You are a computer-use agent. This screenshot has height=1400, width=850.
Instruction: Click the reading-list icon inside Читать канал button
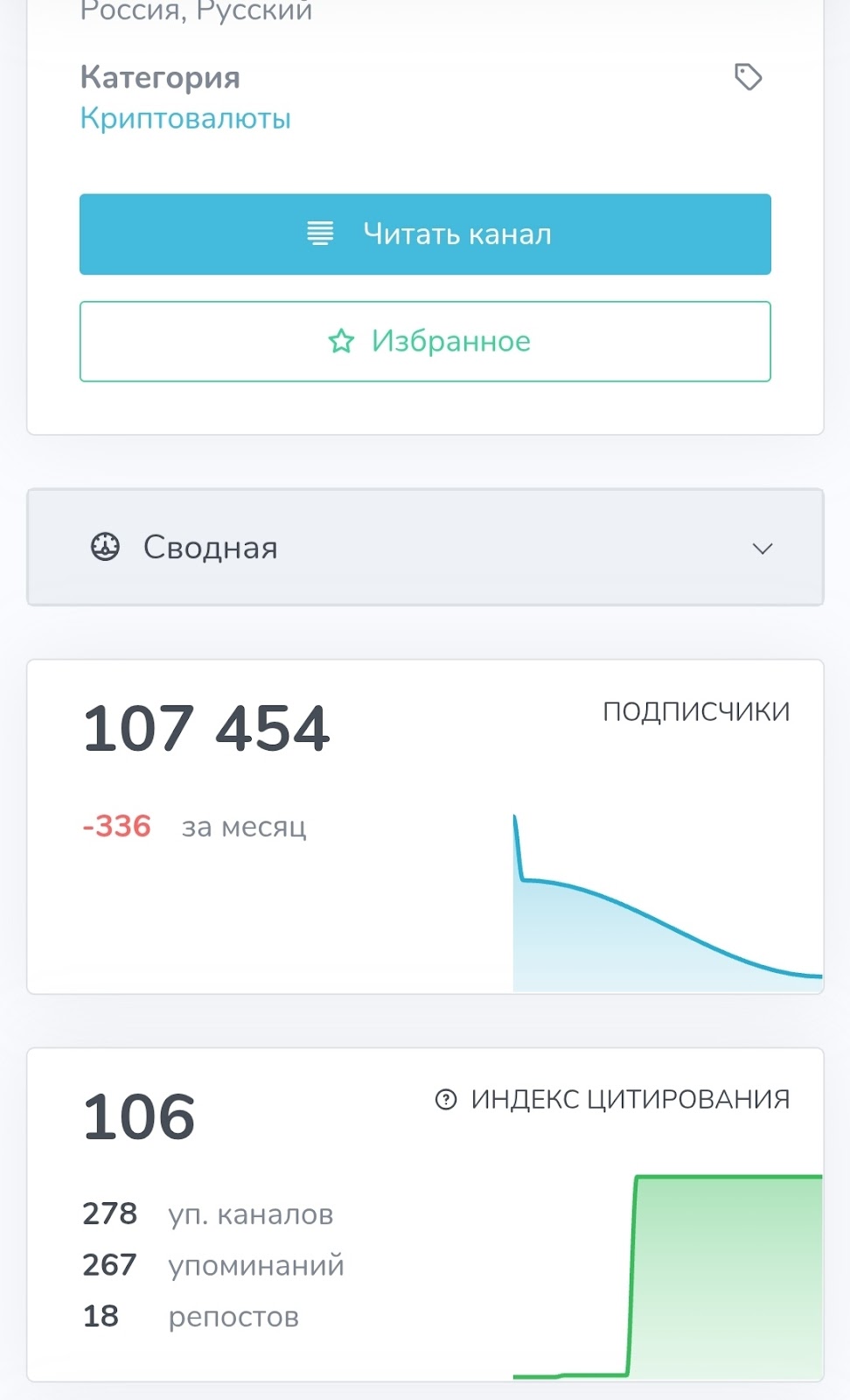click(x=321, y=234)
